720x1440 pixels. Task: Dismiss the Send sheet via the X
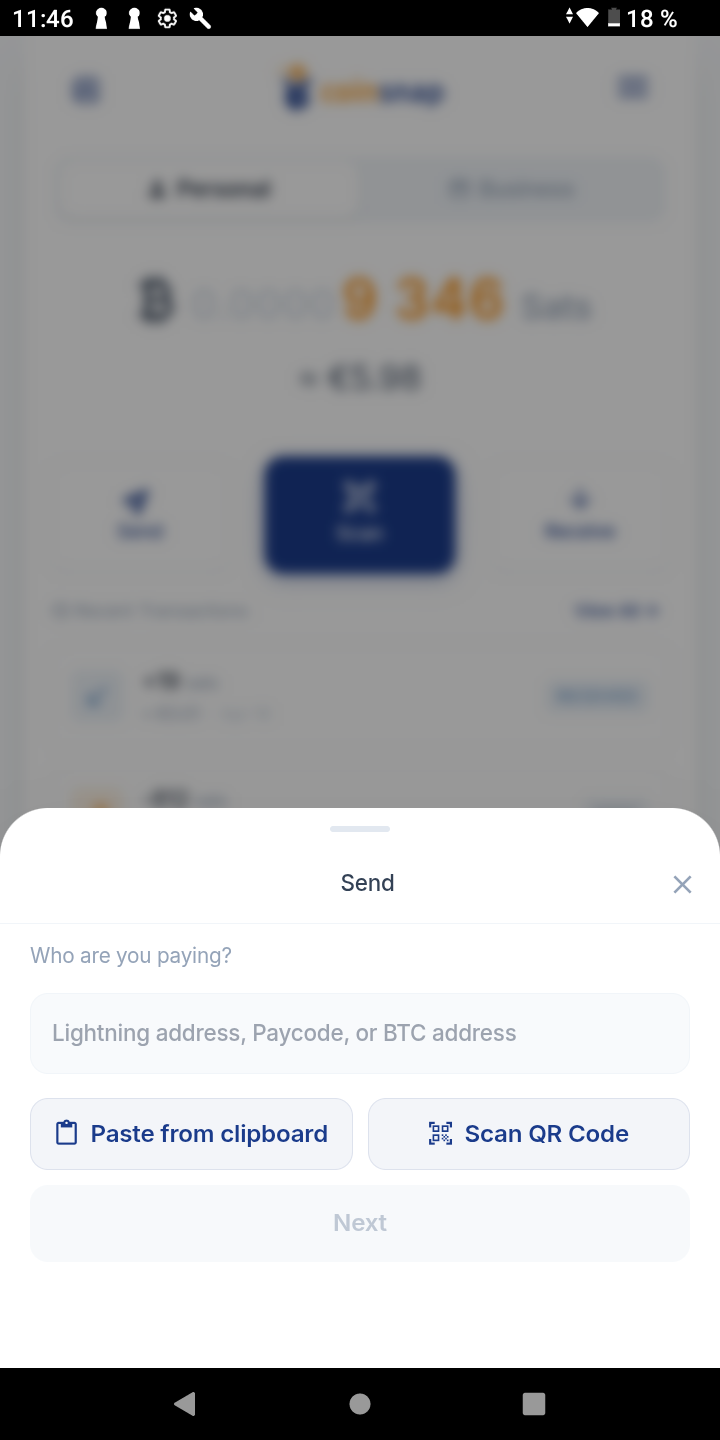point(682,884)
